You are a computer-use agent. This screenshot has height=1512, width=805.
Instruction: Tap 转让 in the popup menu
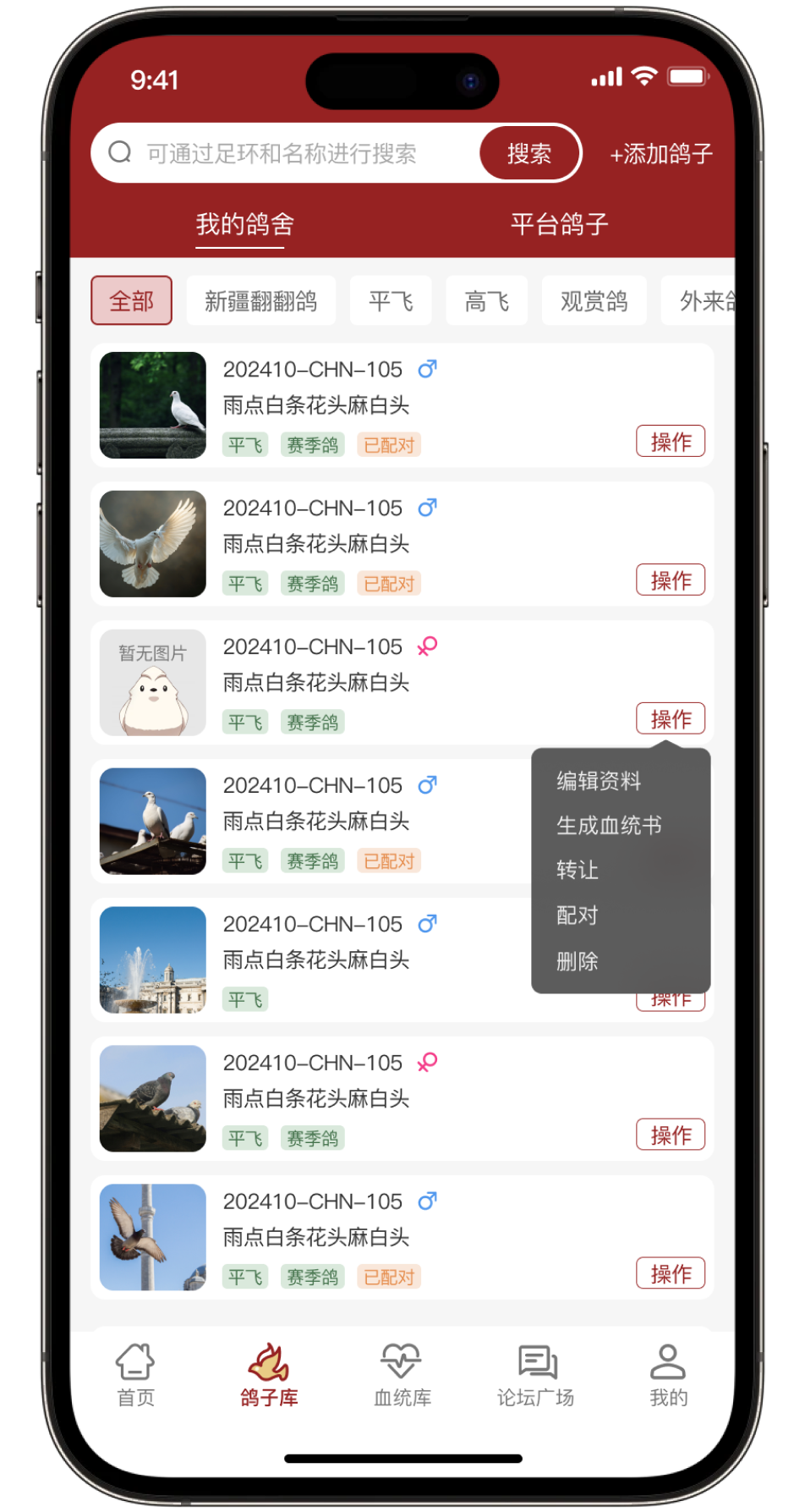click(578, 870)
